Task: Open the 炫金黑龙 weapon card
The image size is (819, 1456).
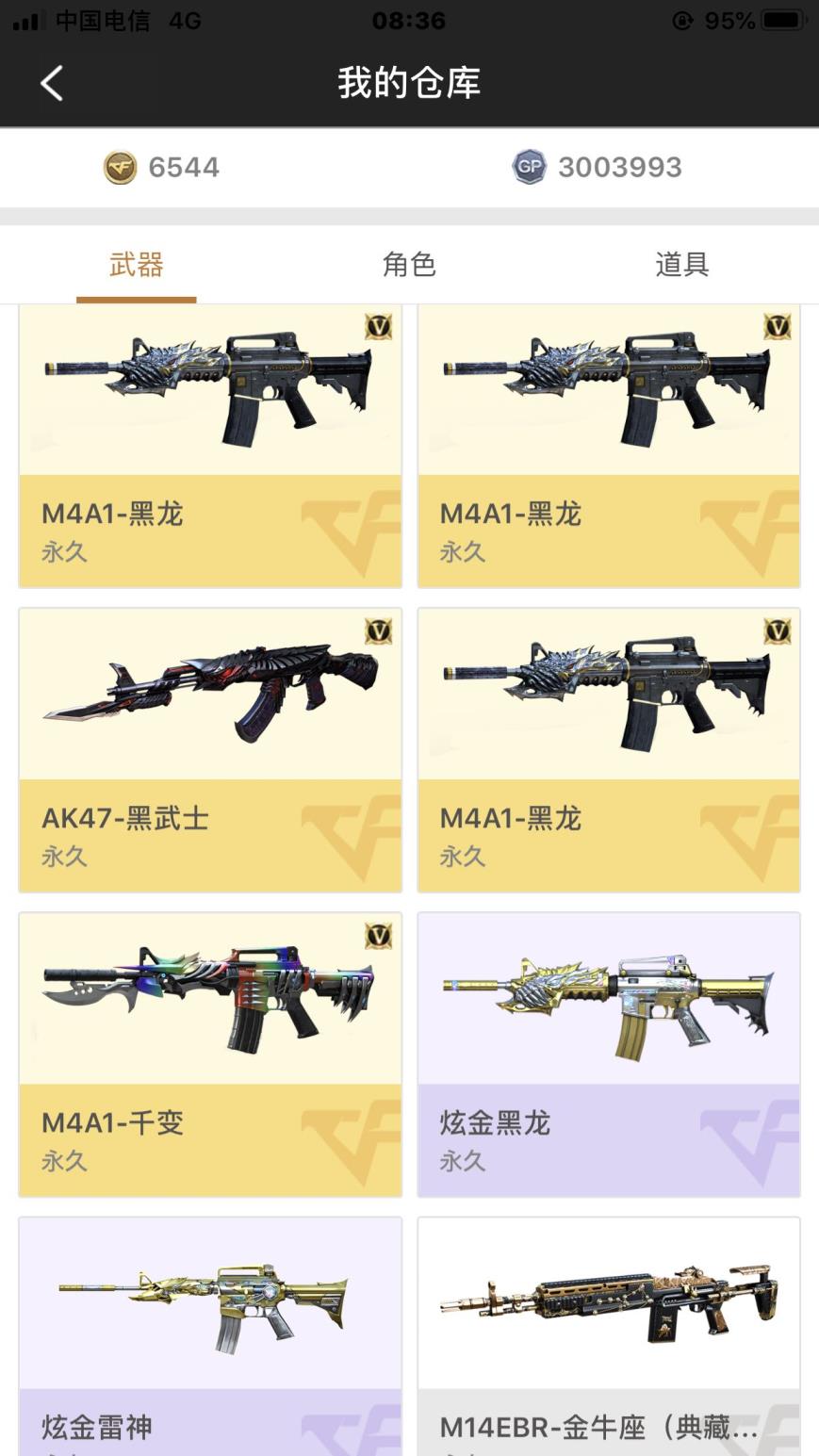Action: [609, 1054]
